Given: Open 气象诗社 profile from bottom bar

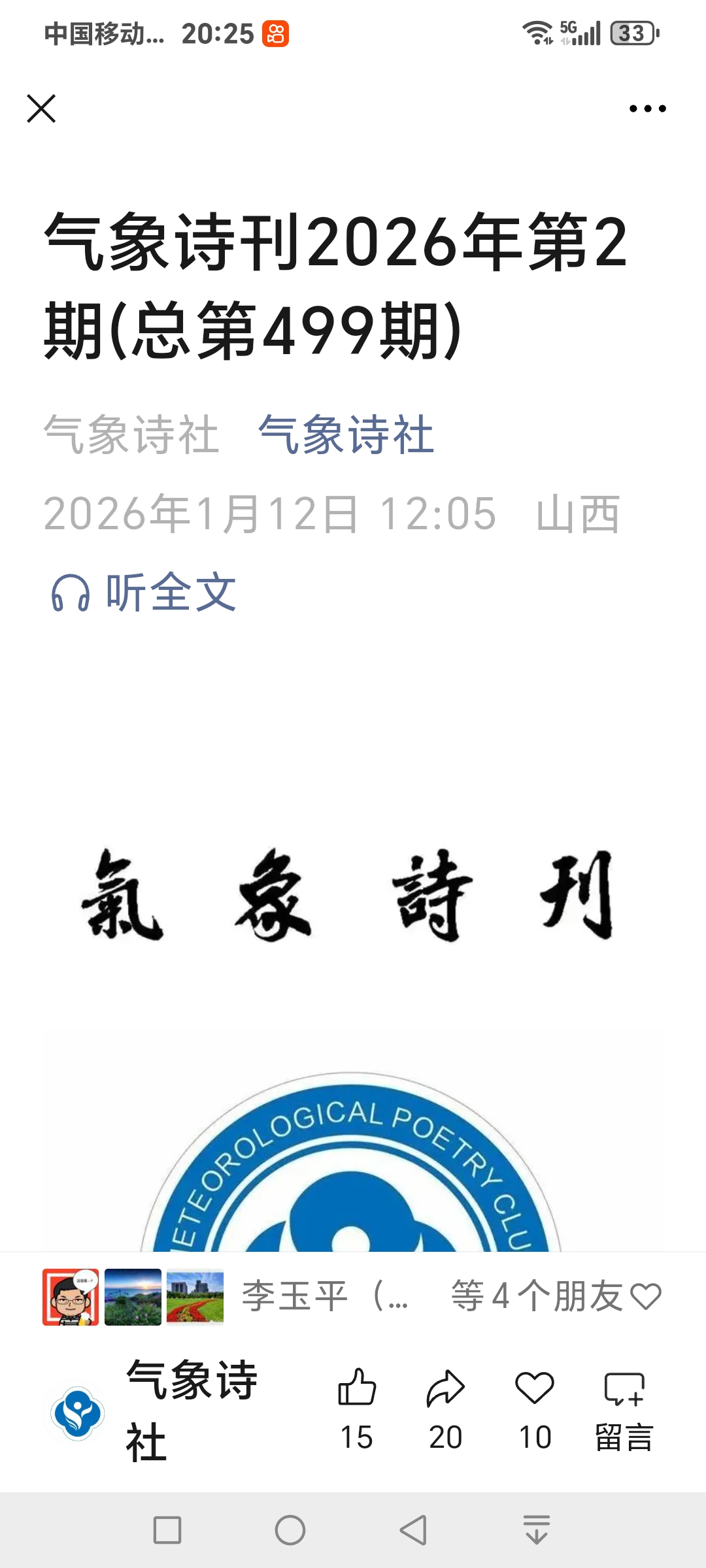Looking at the screenshot, I should point(157,1411).
